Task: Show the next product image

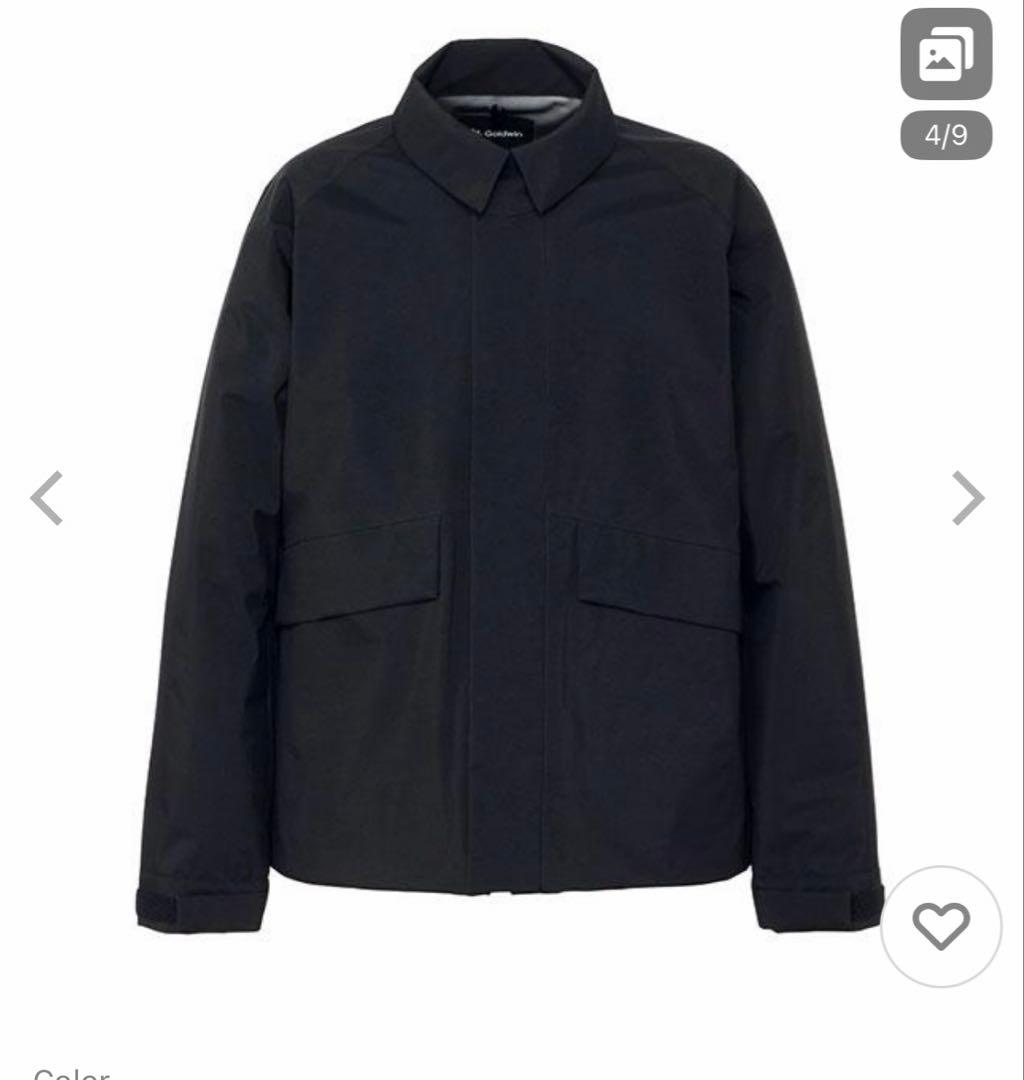Action: coord(967,497)
